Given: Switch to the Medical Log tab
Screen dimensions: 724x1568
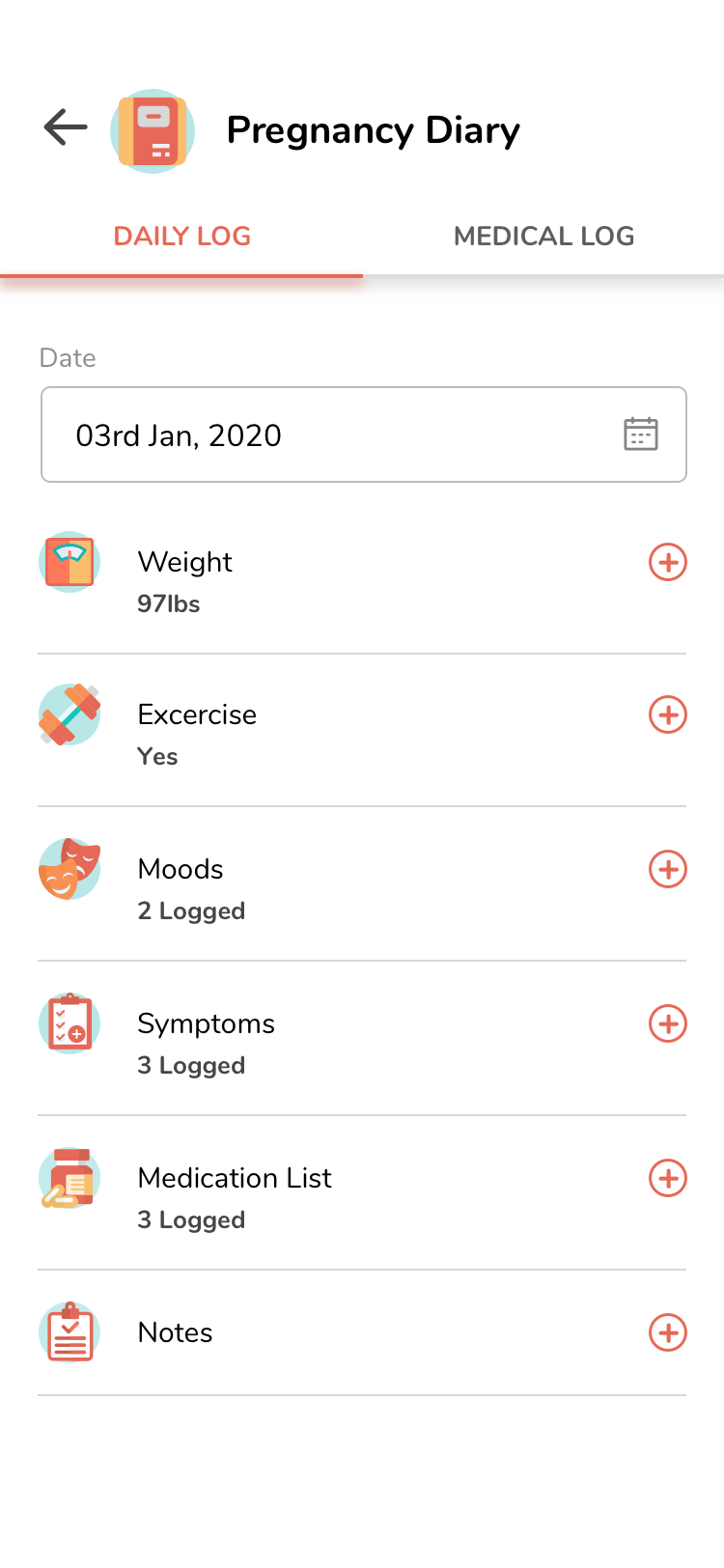Looking at the screenshot, I should 543,237.
